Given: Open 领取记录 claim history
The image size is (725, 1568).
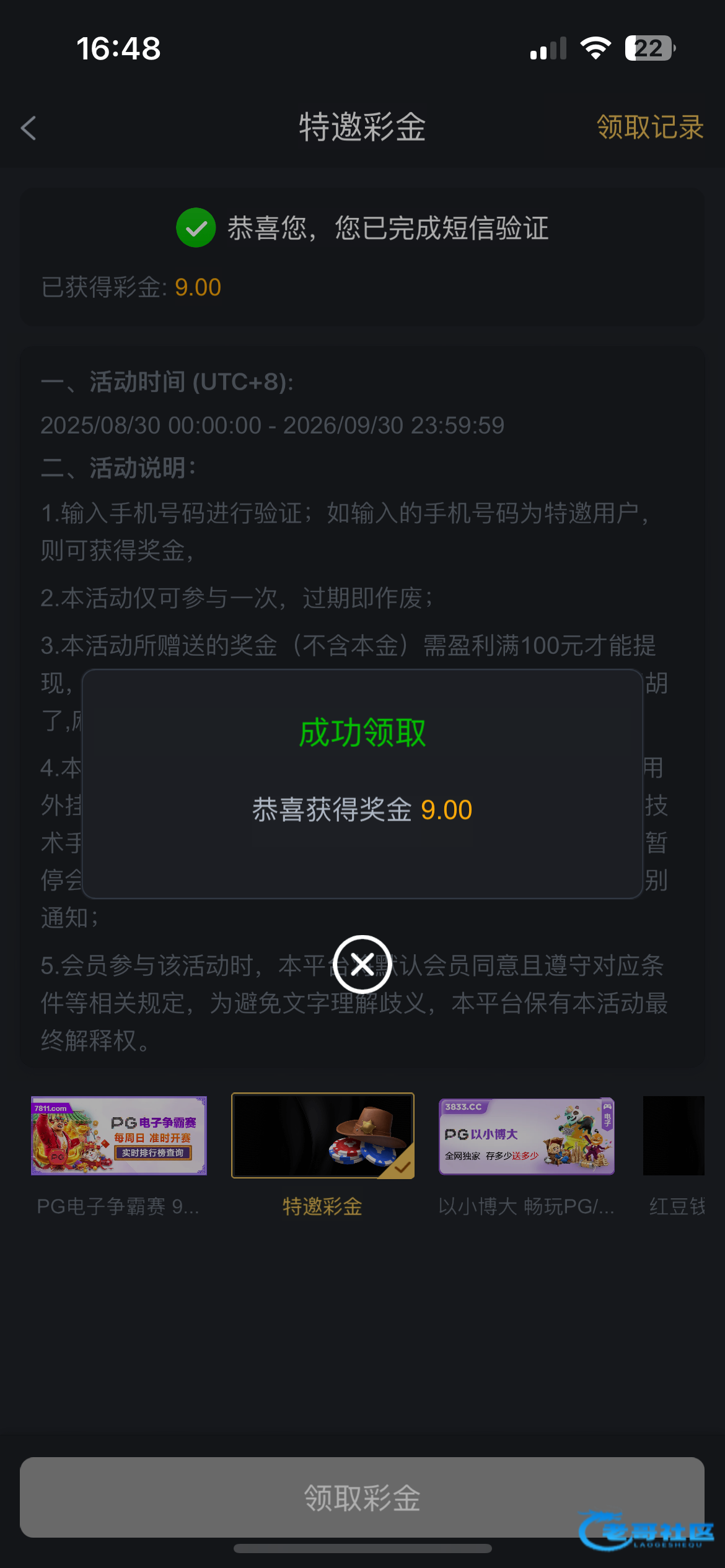Looking at the screenshot, I should (x=650, y=128).
